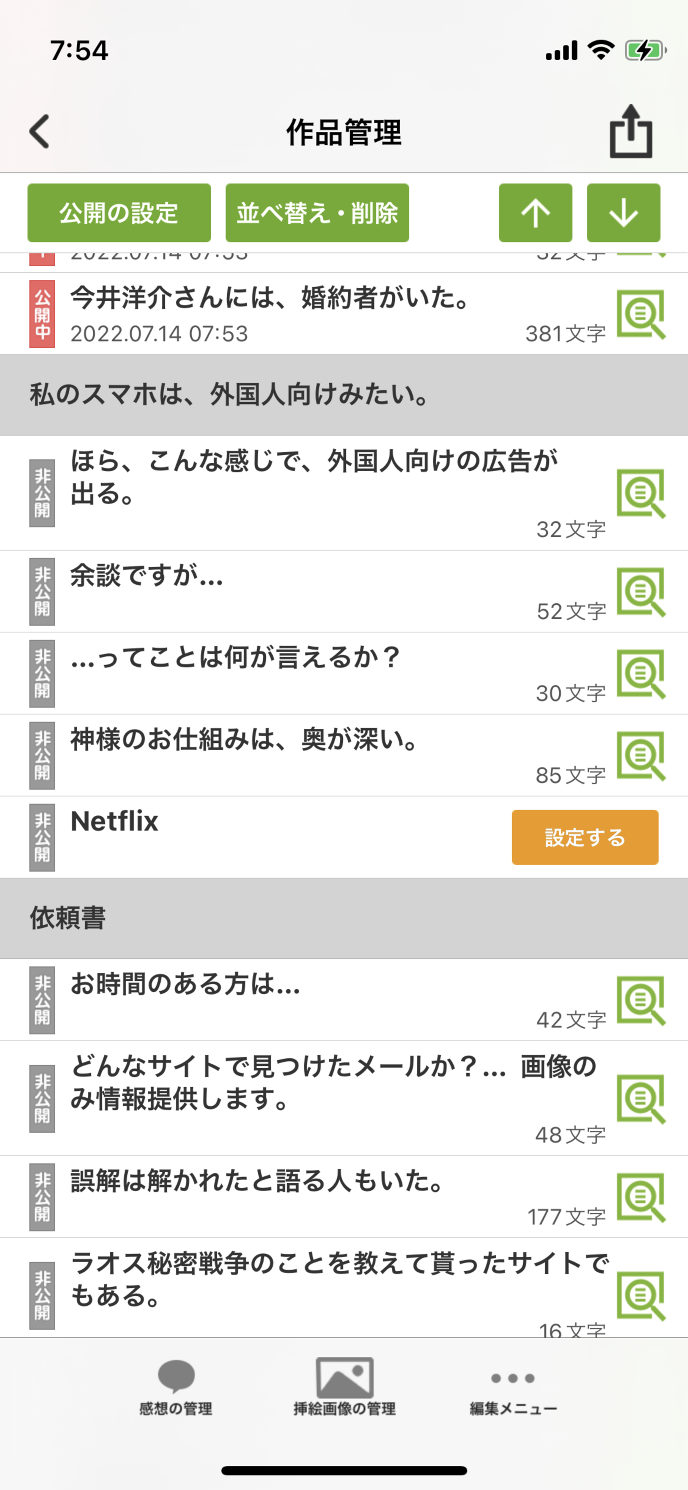This screenshot has width=688, height=1490.
Task: Open episode ラオス秘密戦争のことを教えて貰ったサイトでもある。
Action: point(338,1280)
